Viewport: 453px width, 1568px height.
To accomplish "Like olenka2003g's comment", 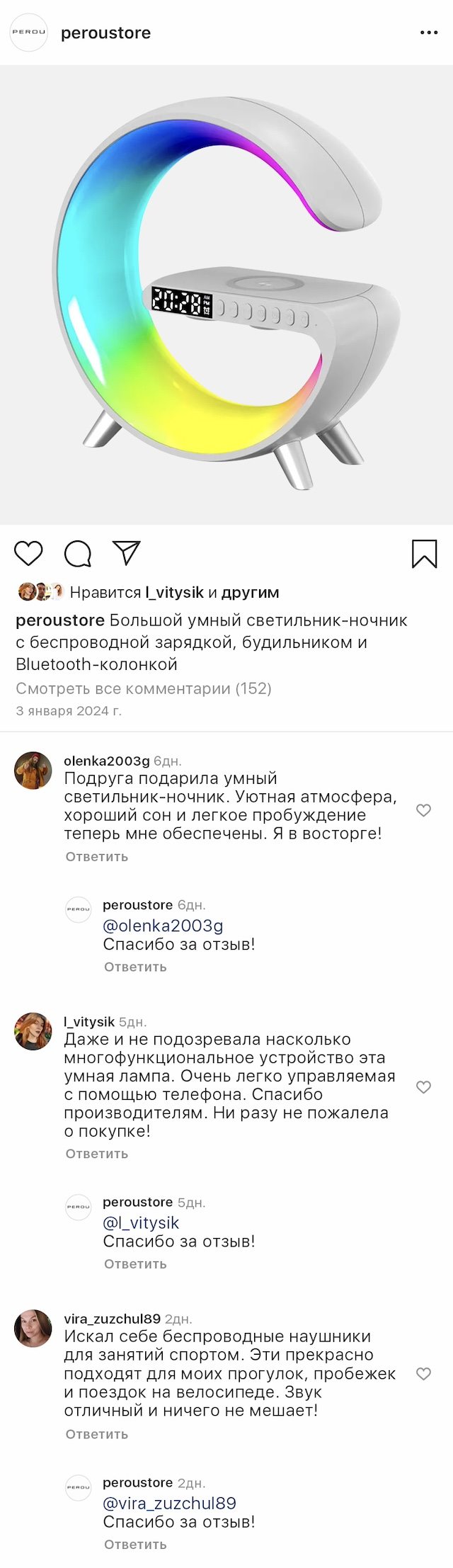I will [x=423, y=810].
